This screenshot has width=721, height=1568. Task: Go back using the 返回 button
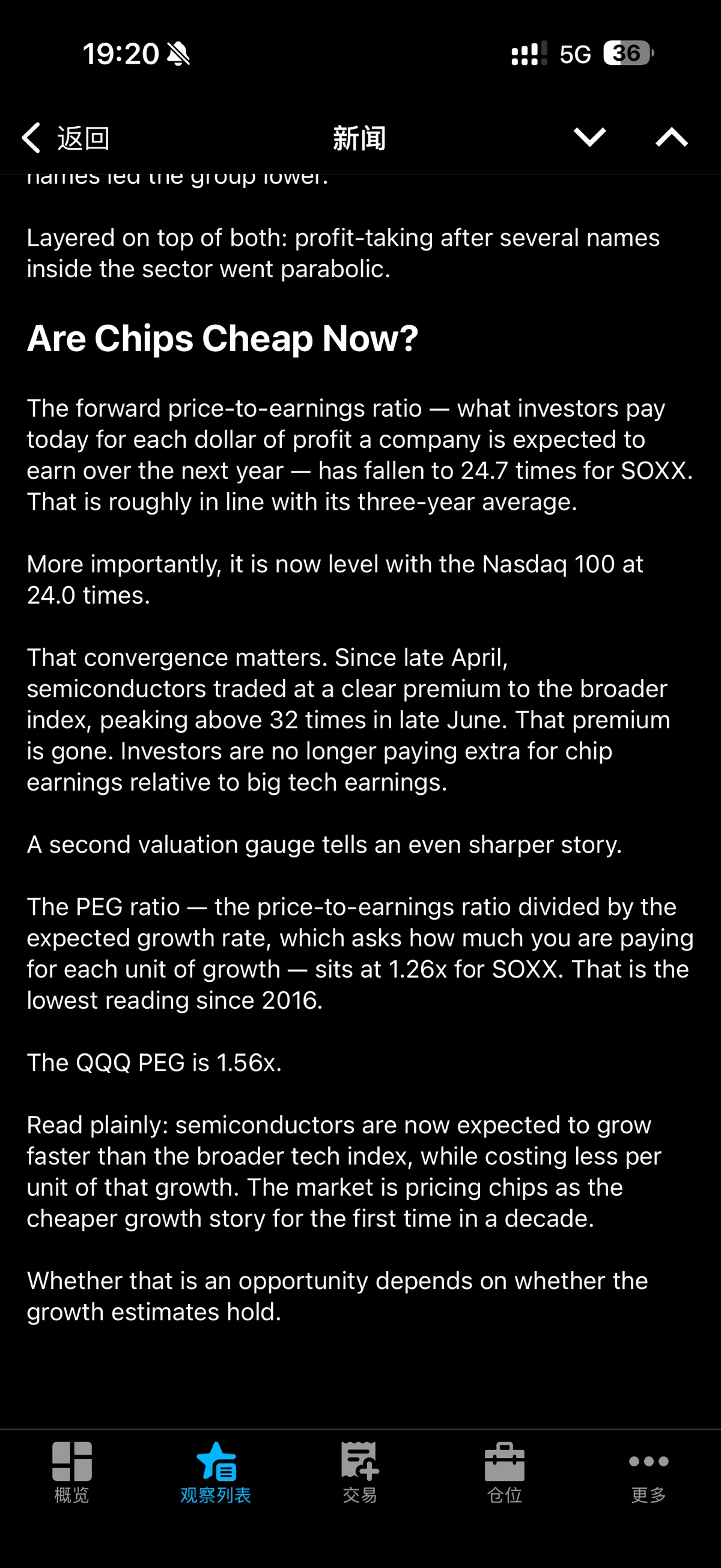(65, 138)
